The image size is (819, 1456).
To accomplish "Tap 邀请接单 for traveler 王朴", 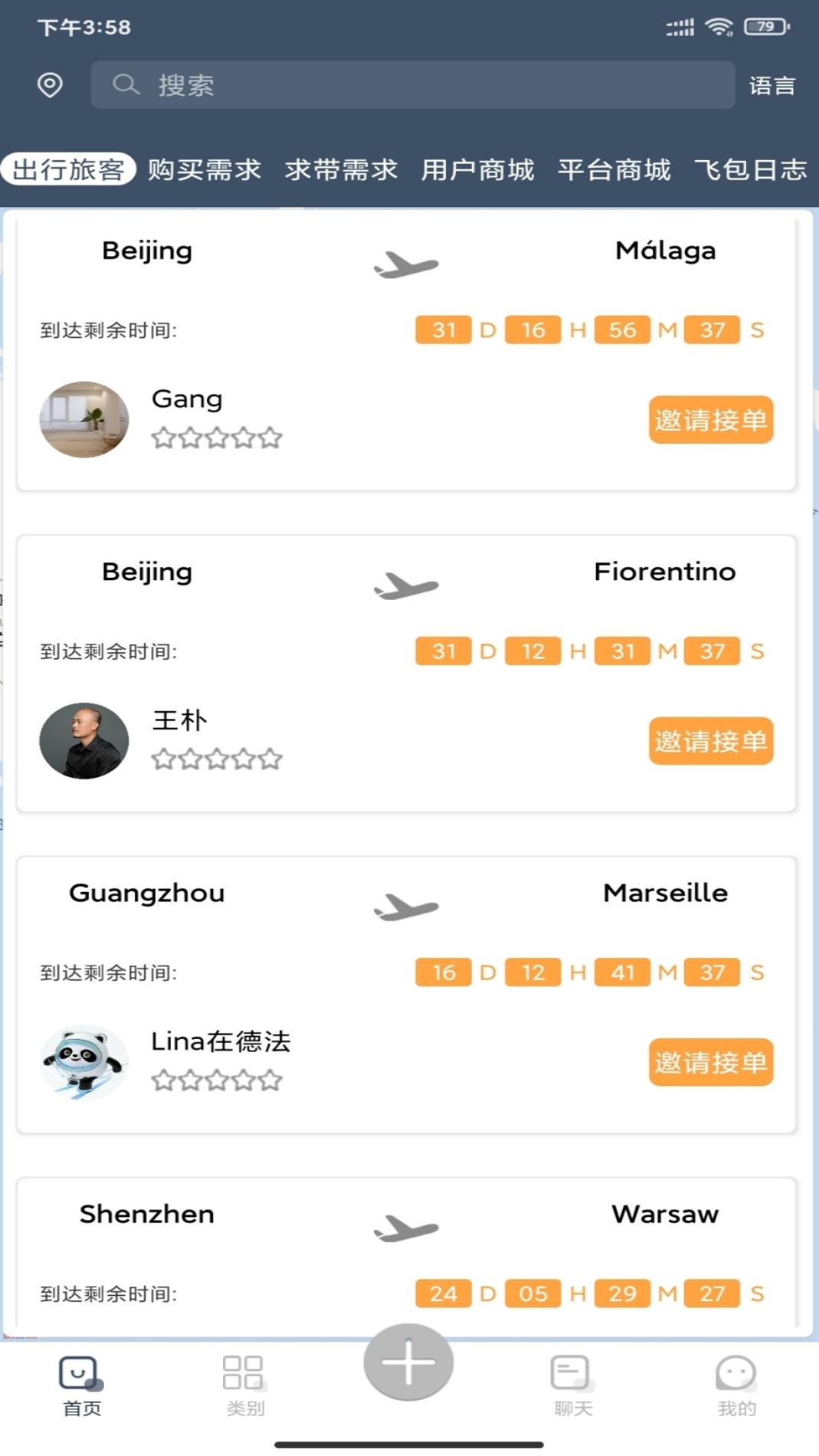I will pyautogui.click(x=710, y=740).
